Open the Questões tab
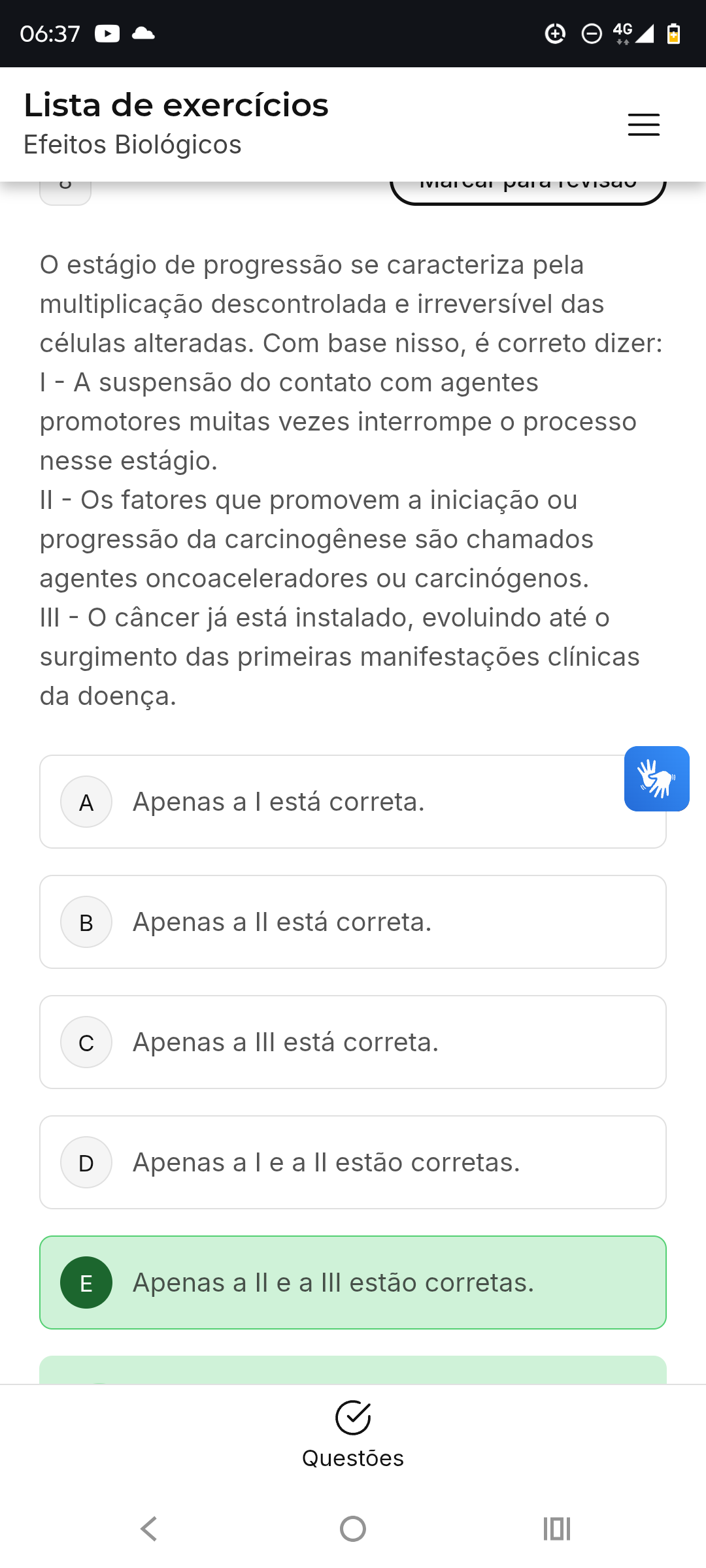Screen dimensions: 706x1568 (x=353, y=1435)
